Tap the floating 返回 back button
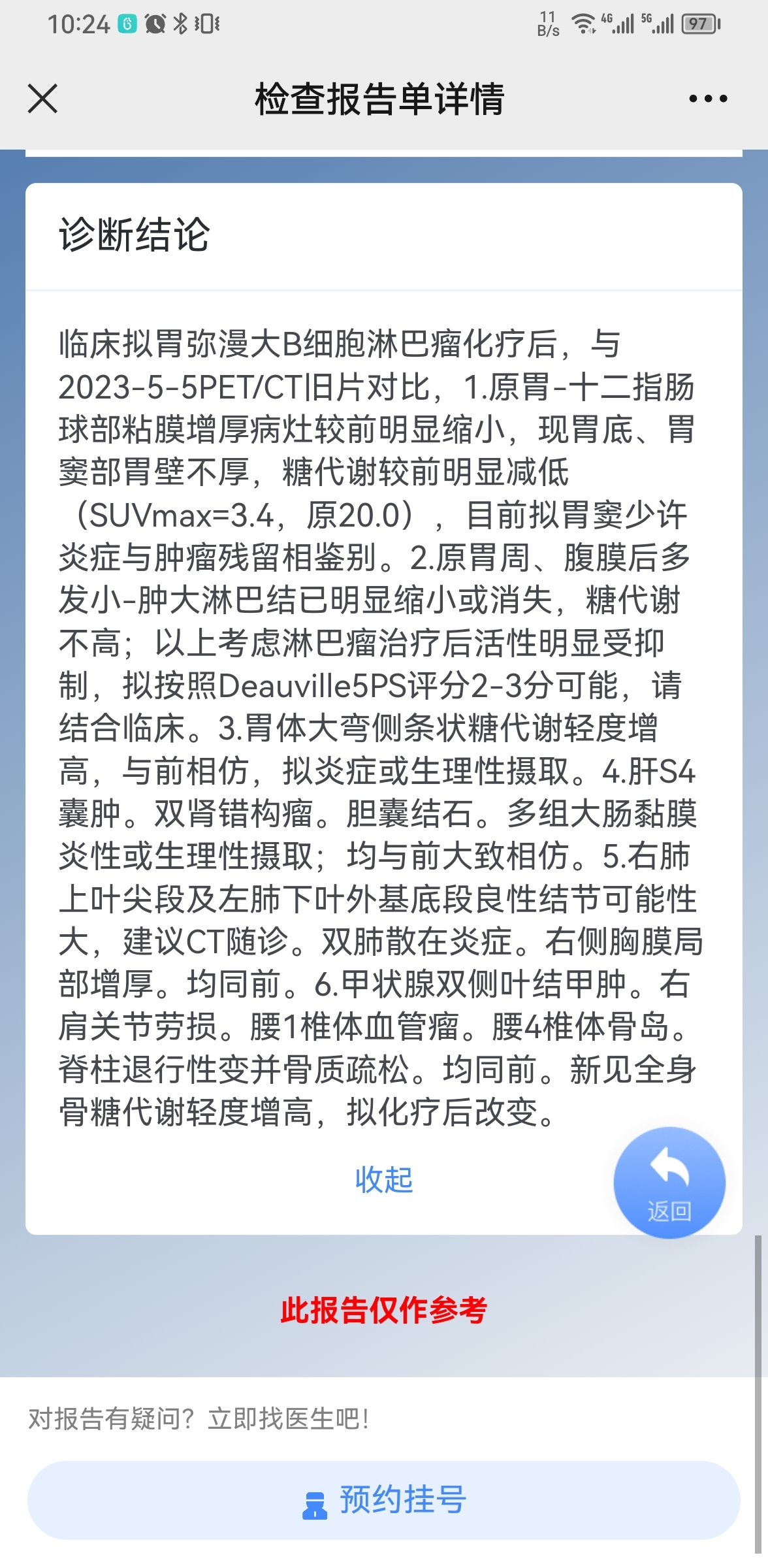 pyautogui.click(x=669, y=1183)
